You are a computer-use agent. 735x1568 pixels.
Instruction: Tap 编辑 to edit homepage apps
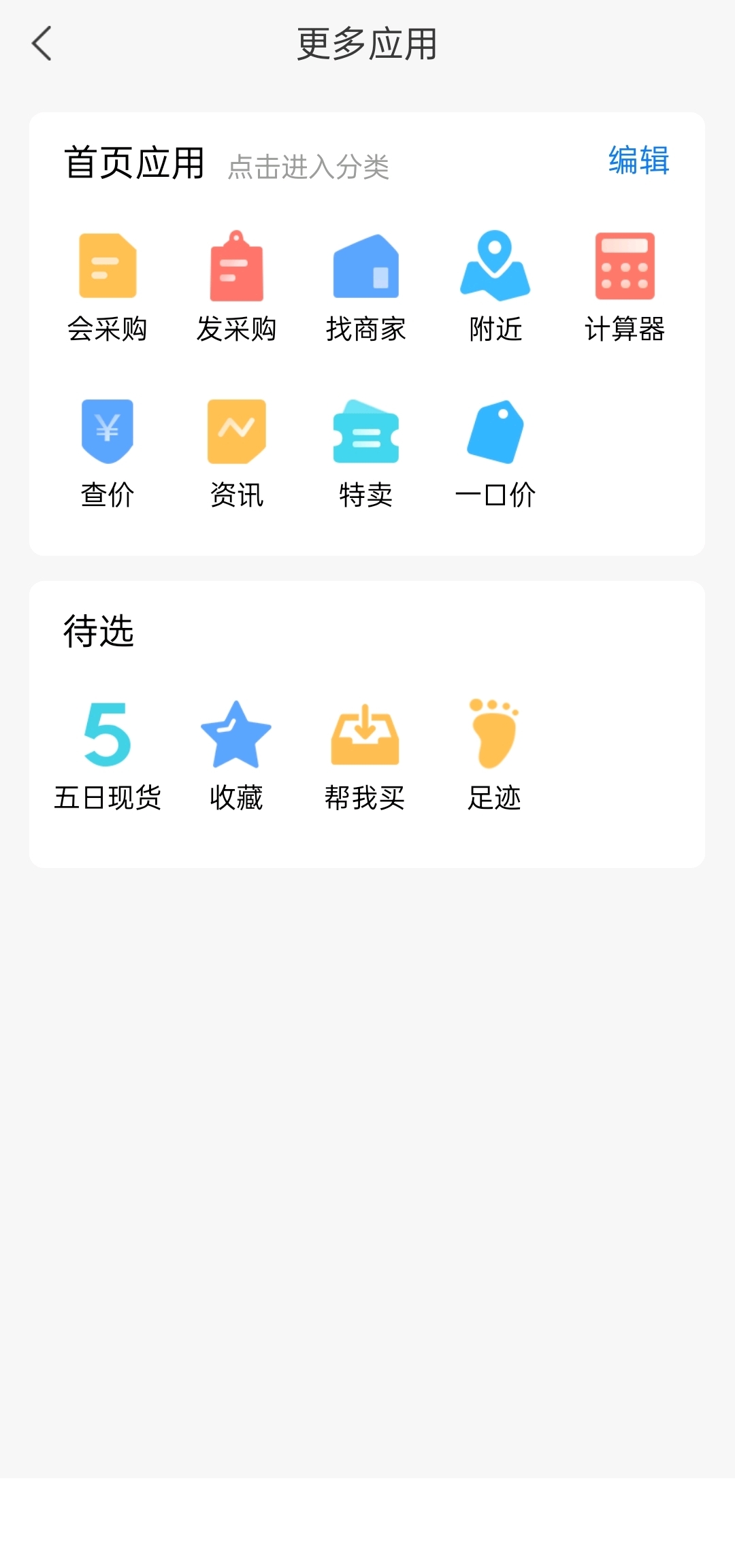click(x=638, y=161)
